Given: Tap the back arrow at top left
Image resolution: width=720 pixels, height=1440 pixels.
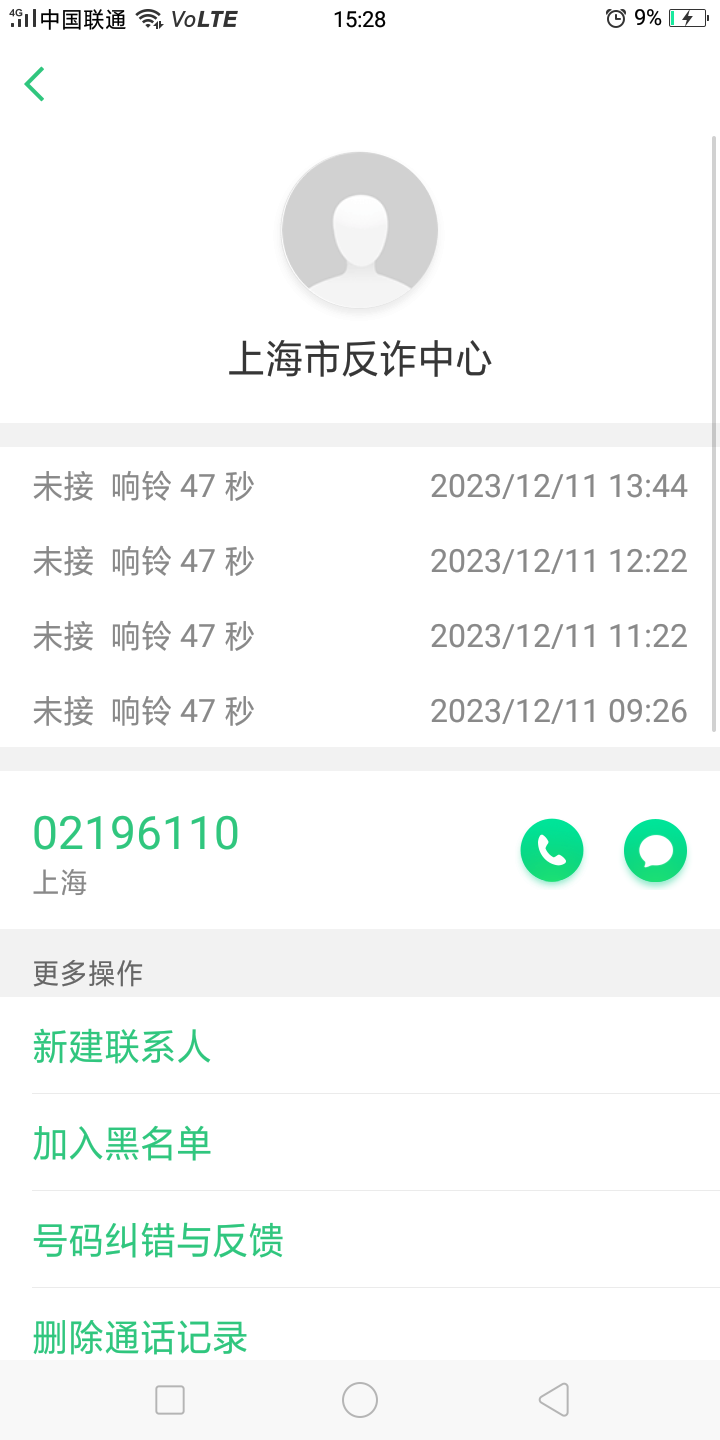Looking at the screenshot, I should coord(35,84).
